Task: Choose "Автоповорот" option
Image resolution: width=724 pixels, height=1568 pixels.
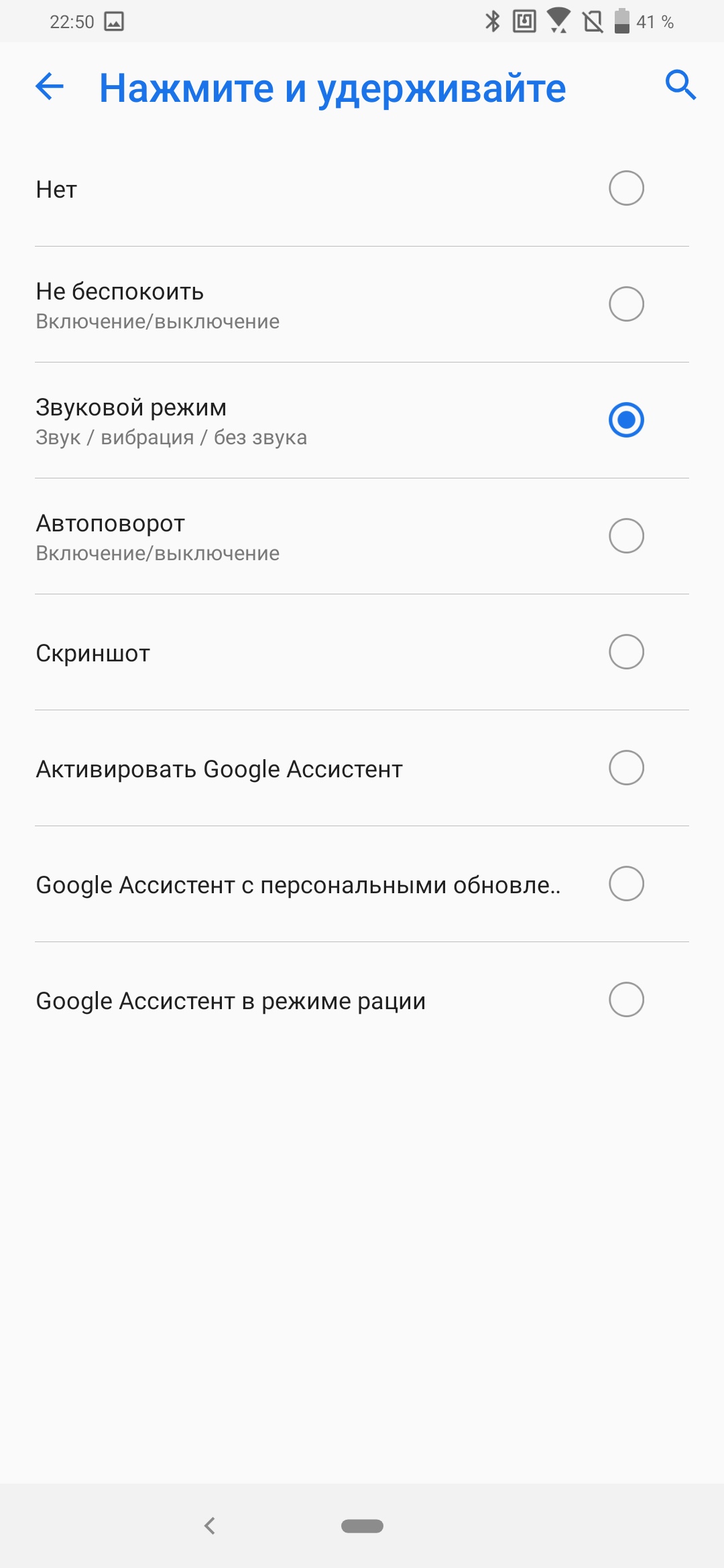Action: (626, 536)
